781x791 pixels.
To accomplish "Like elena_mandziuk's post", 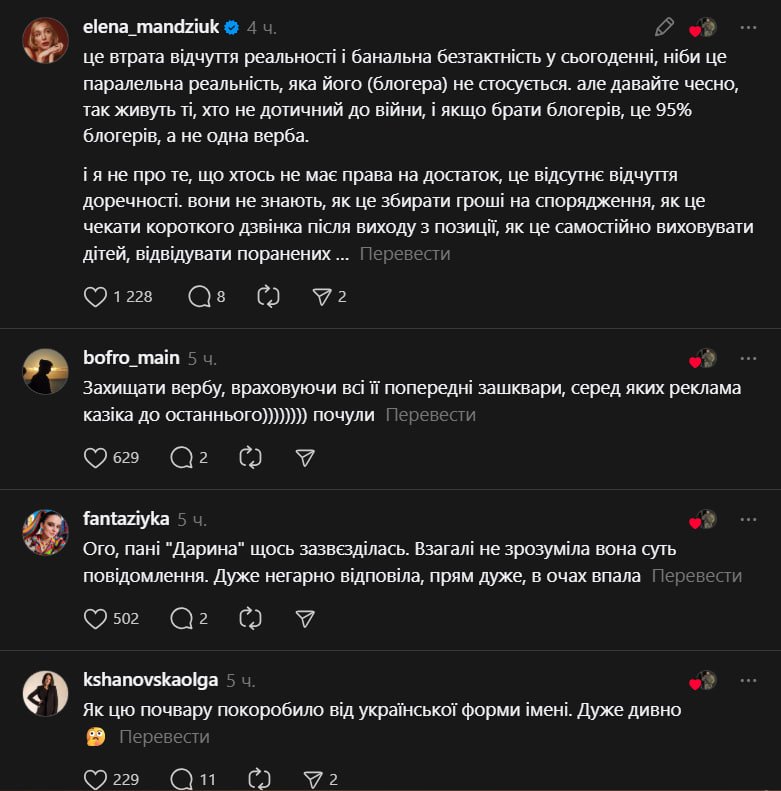I will tap(95, 296).
